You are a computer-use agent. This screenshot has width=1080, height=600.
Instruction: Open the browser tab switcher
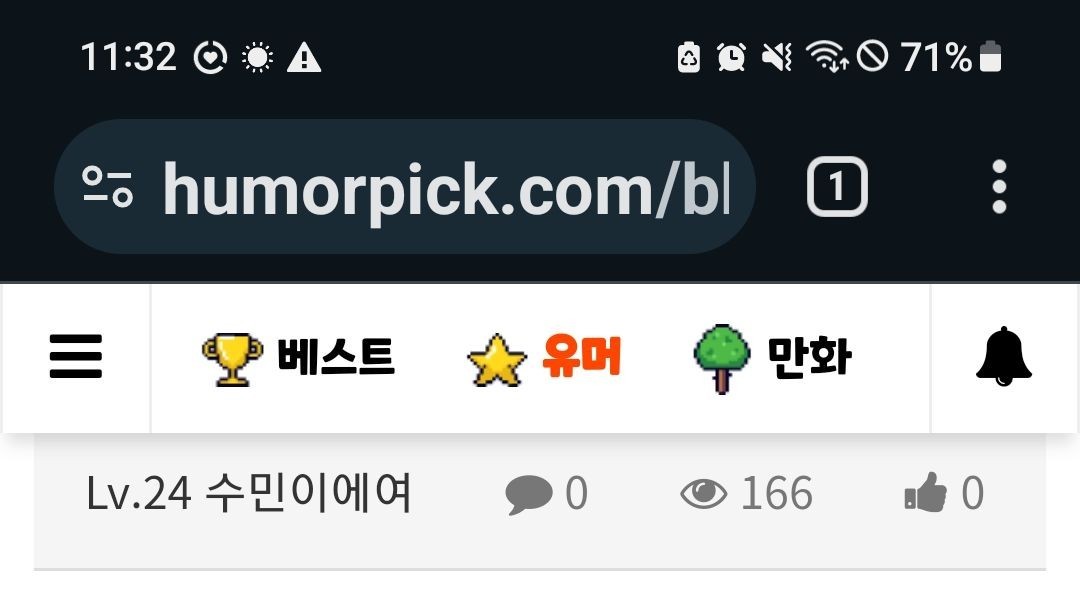coord(836,187)
